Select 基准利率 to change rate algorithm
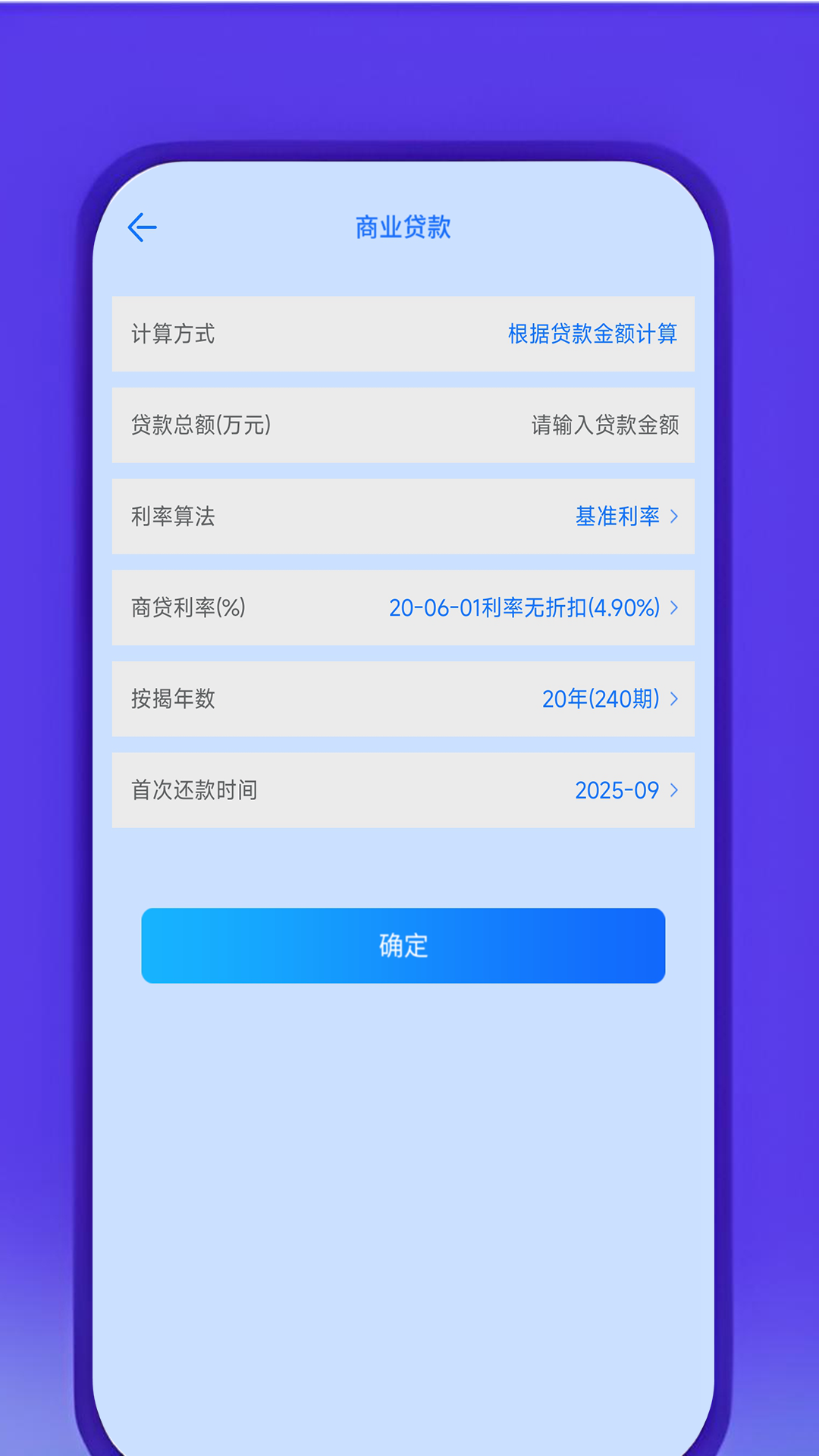 click(618, 516)
